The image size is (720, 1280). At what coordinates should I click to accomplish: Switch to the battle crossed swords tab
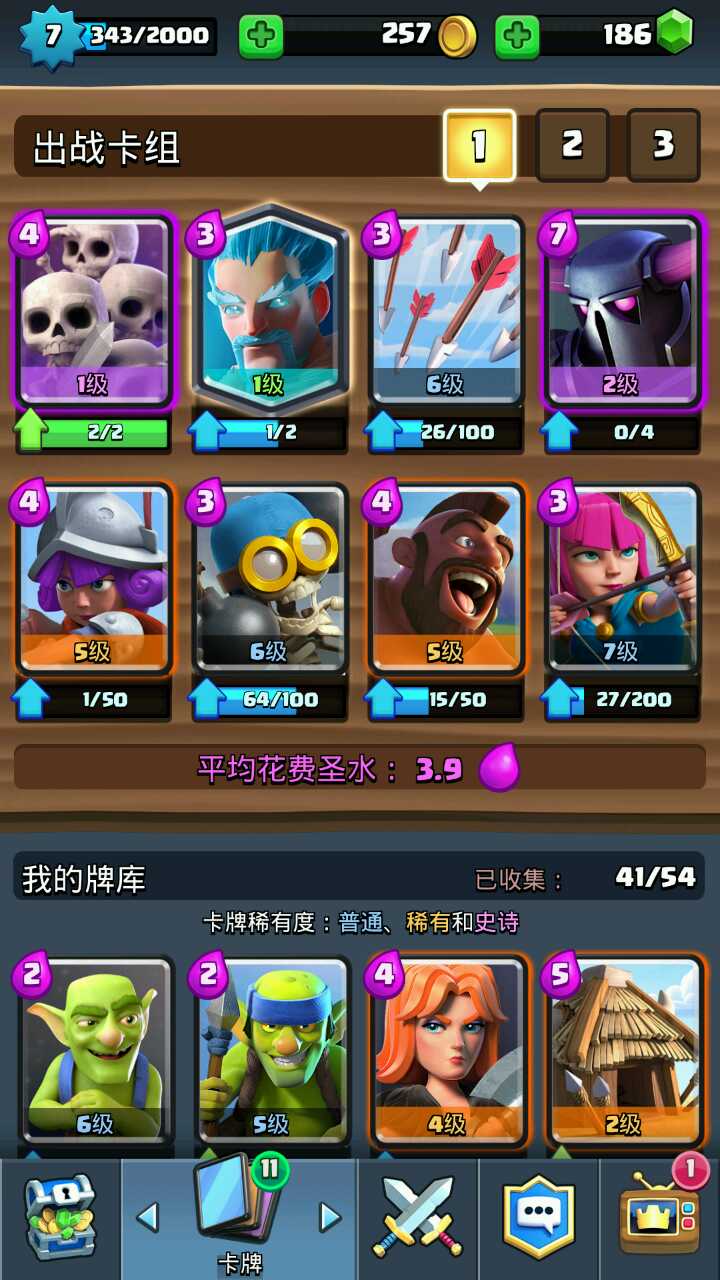click(417, 1218)
